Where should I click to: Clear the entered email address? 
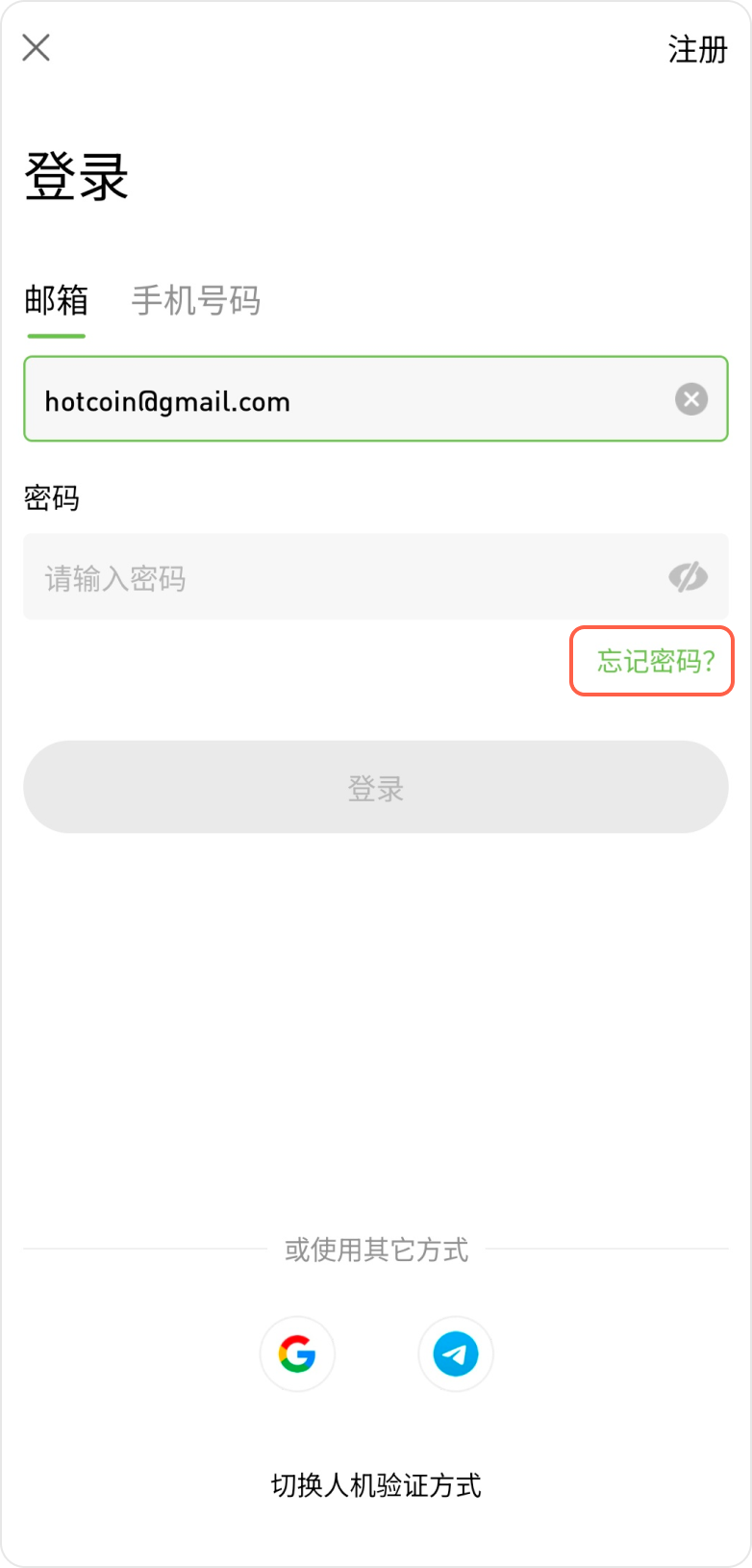click(690, 399)
